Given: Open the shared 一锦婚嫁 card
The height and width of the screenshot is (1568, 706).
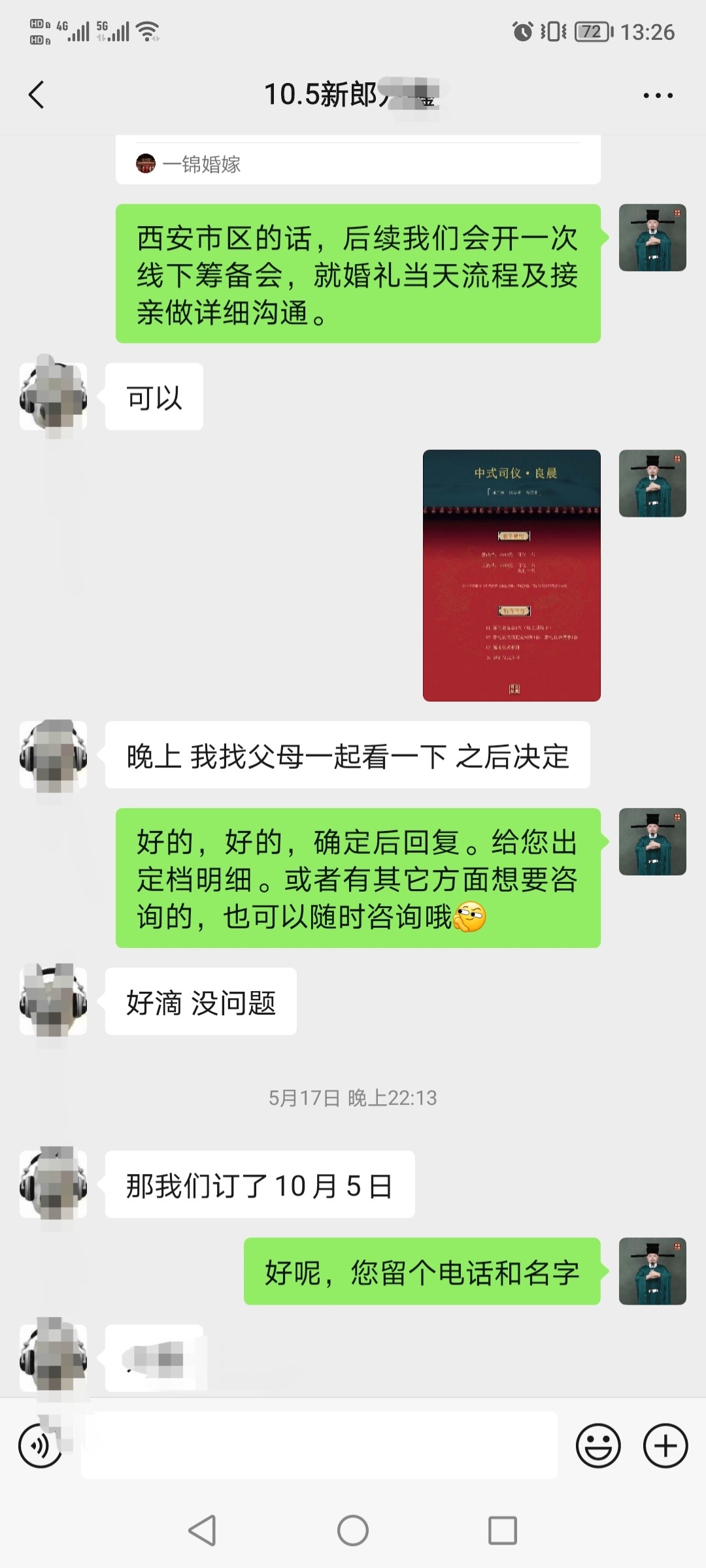Looking at the screenshot, I should click(358, 162).
